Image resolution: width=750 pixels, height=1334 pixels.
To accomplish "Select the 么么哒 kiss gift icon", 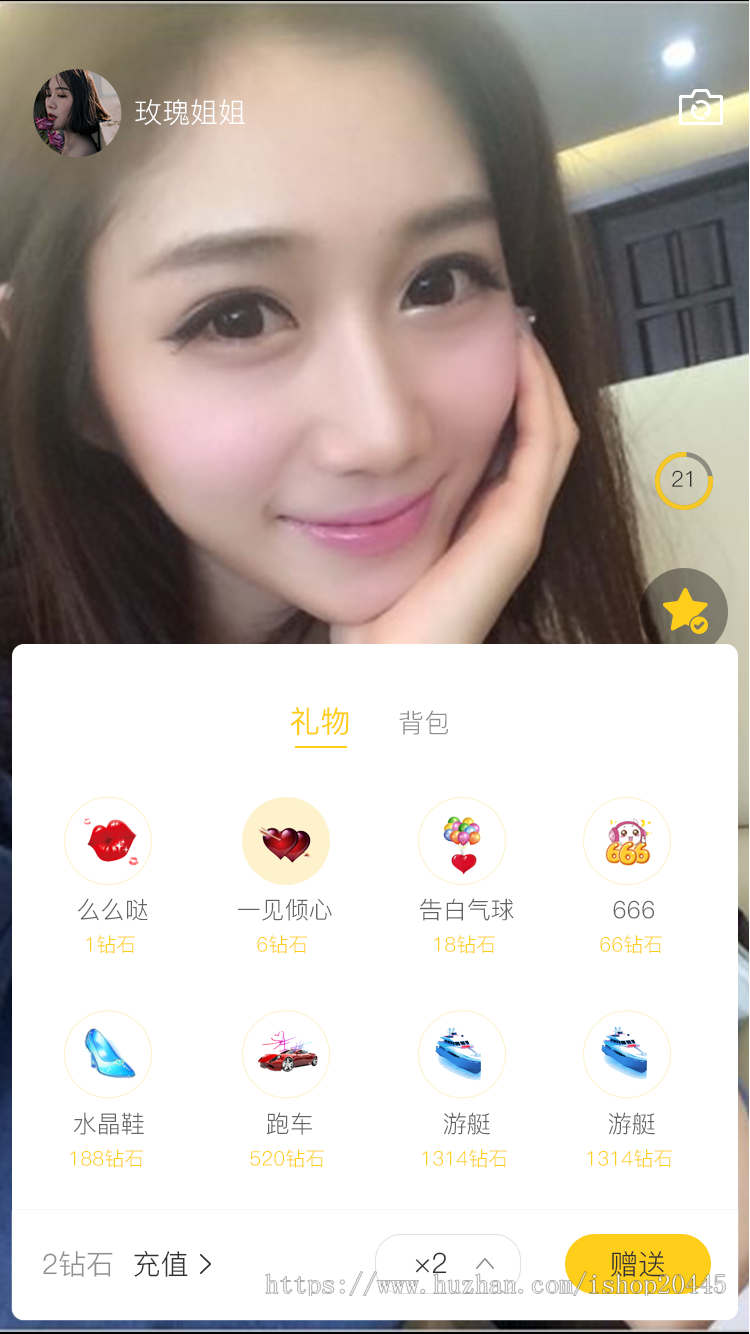I will [108, 841].
